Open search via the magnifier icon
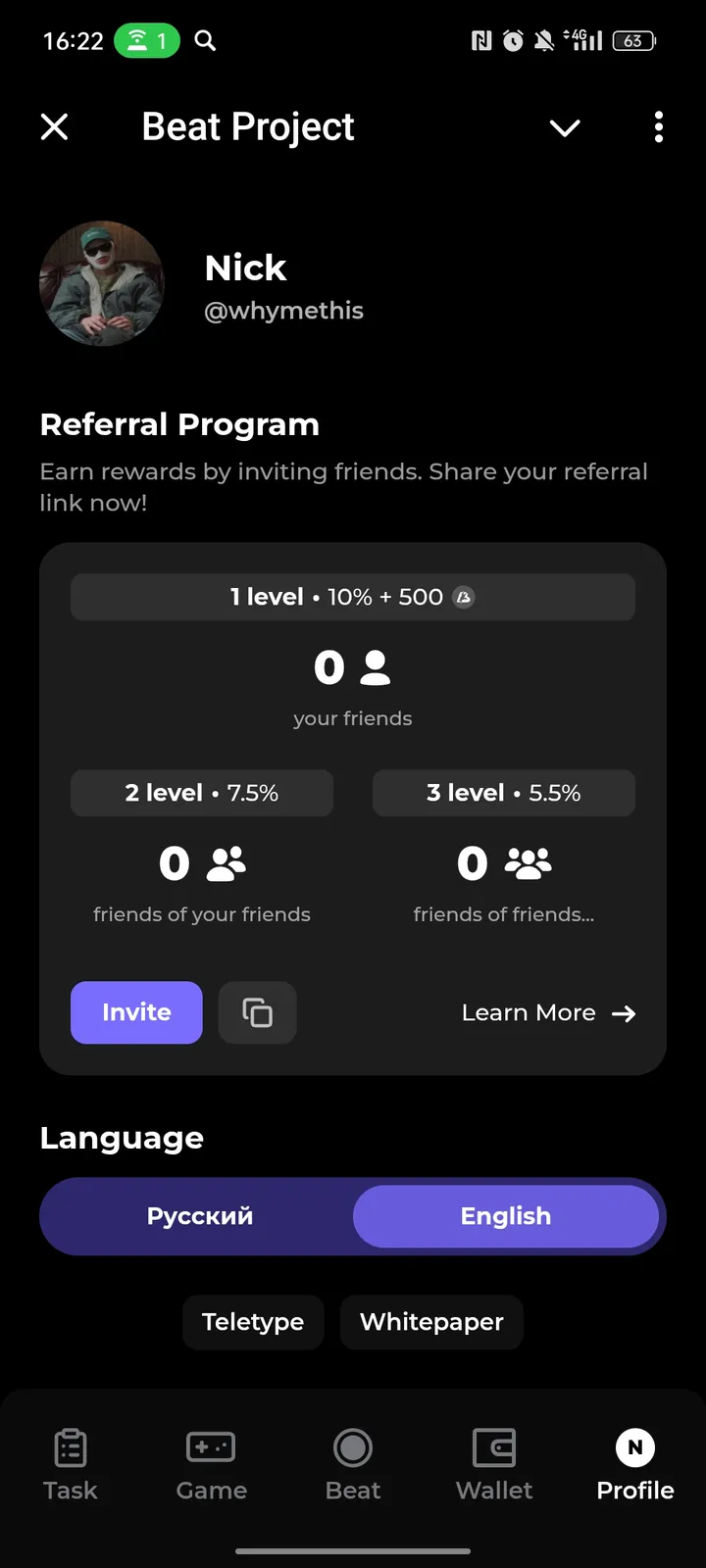 click(205, 40)
